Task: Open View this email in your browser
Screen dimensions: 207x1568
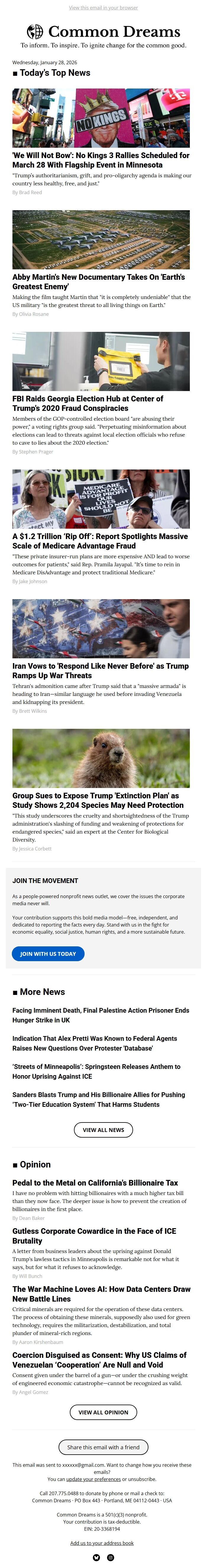Action: (x=103, y=8)
